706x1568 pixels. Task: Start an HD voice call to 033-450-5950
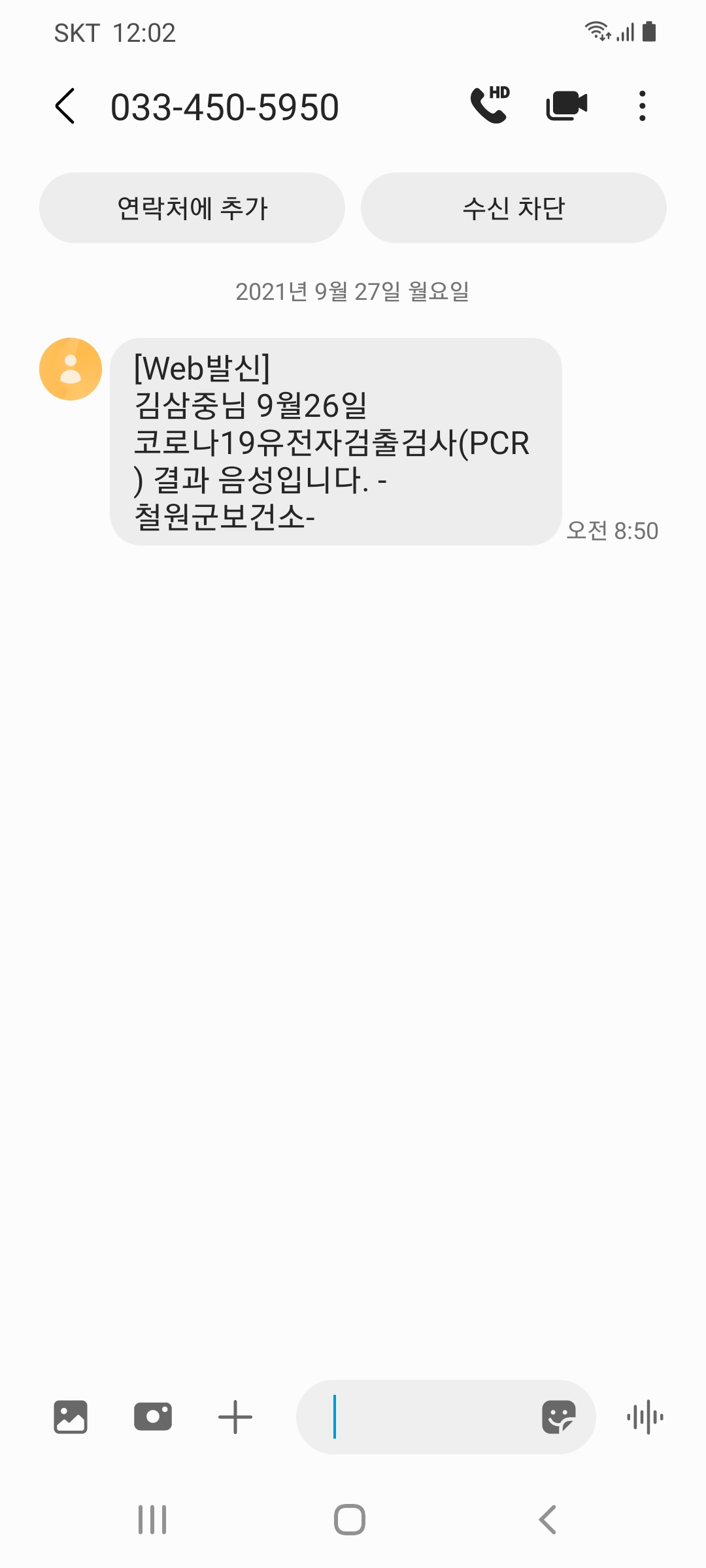tap(490, 105)
